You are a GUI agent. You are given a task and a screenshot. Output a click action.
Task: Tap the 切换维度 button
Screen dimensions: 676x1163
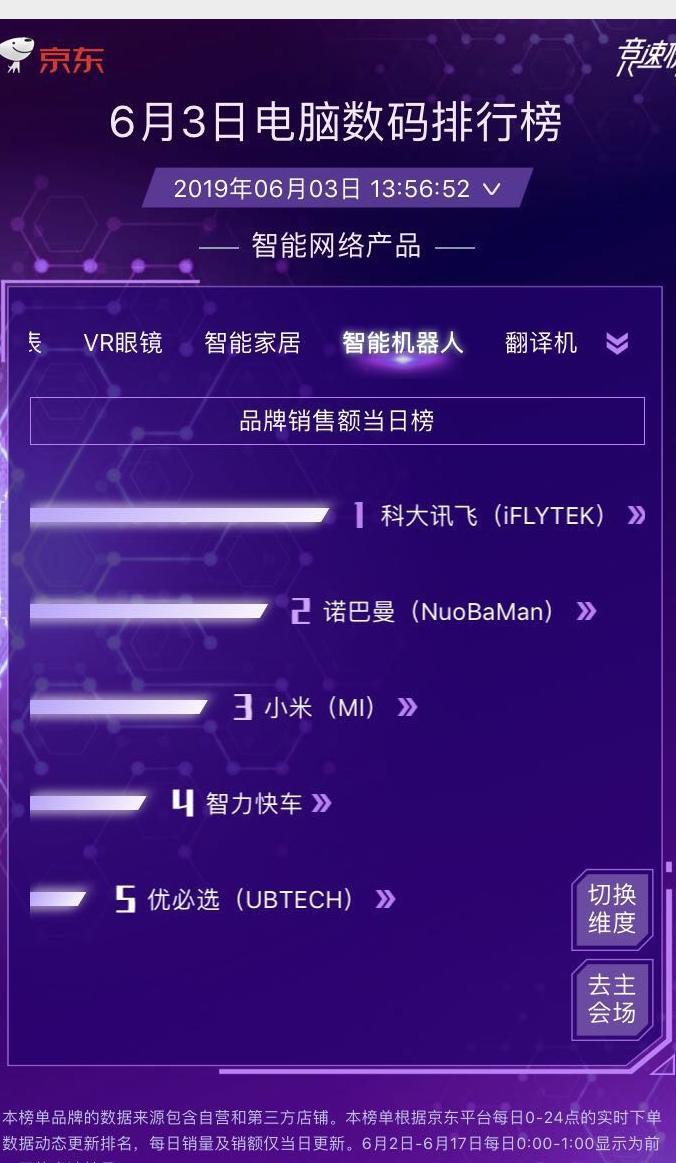coord(612,908)
